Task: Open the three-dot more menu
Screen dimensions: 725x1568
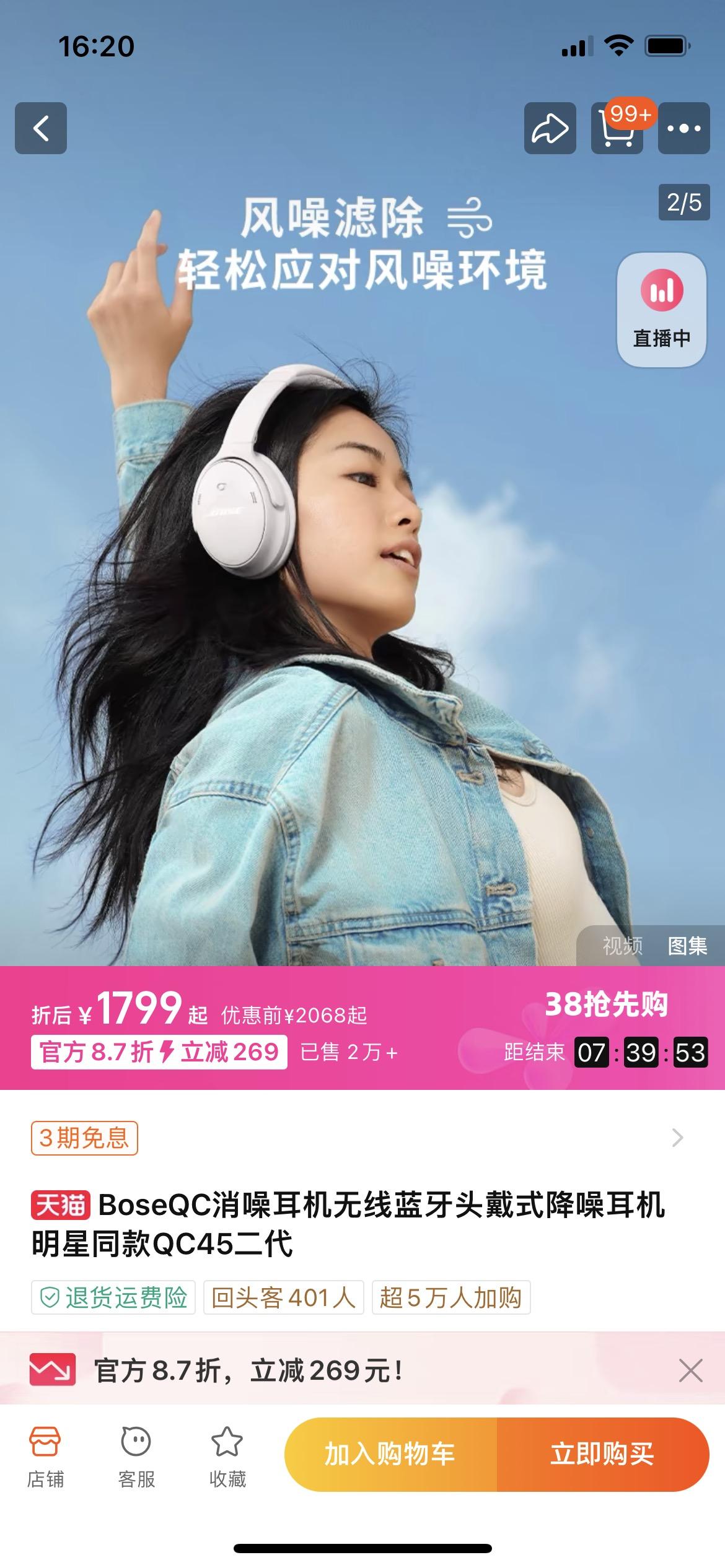Action: click(x=683, y=128)
